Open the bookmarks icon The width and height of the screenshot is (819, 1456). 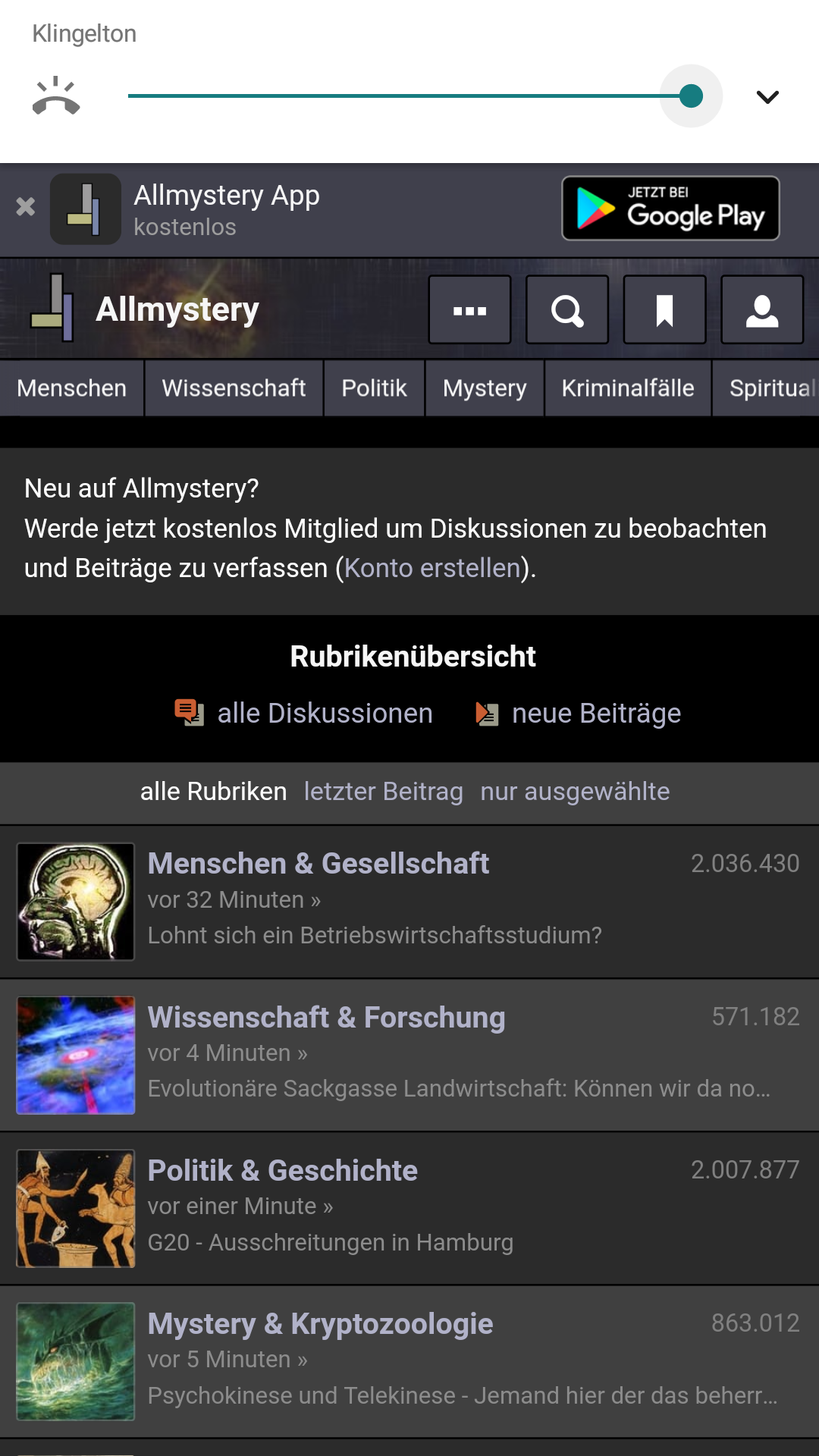tap(664, 310)
